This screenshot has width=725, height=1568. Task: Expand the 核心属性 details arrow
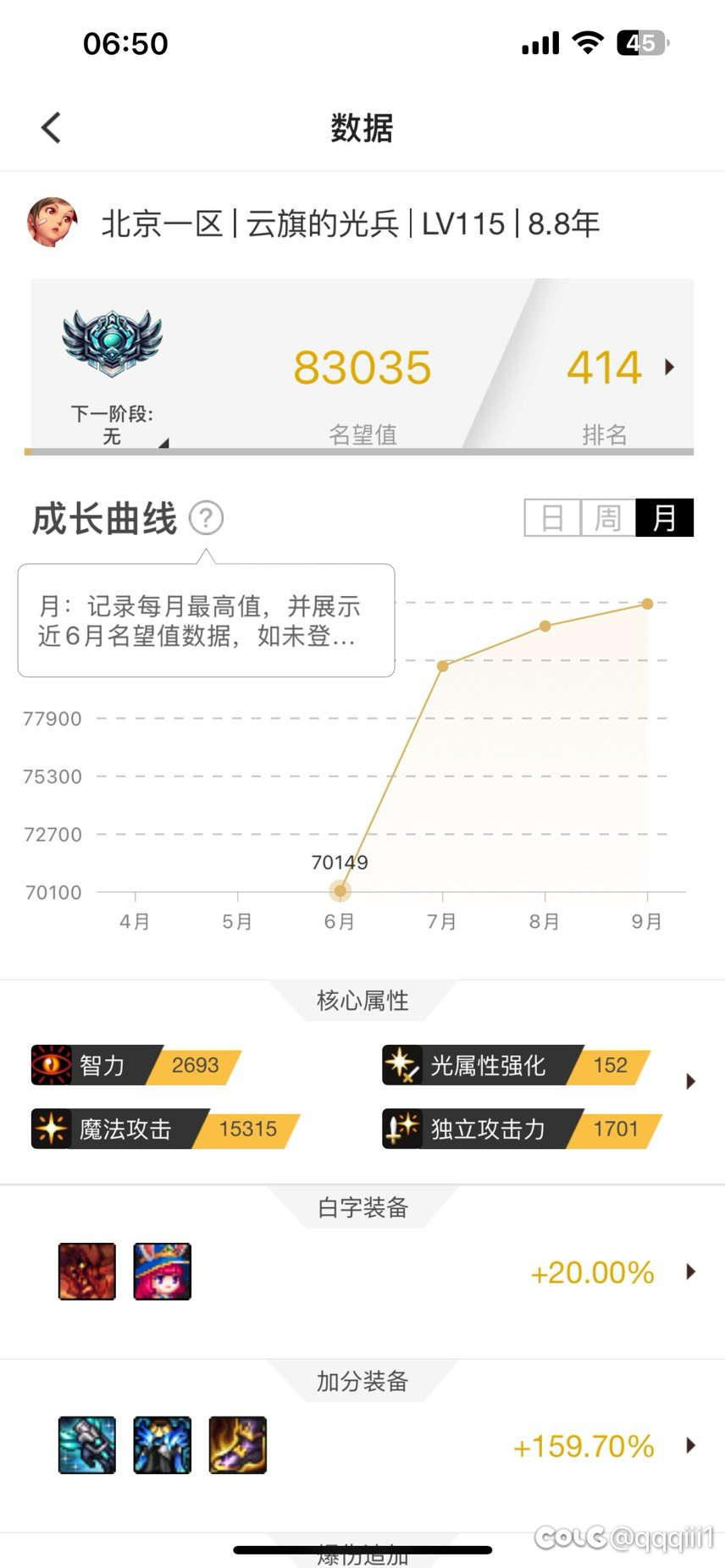(x=690, y=1081)
